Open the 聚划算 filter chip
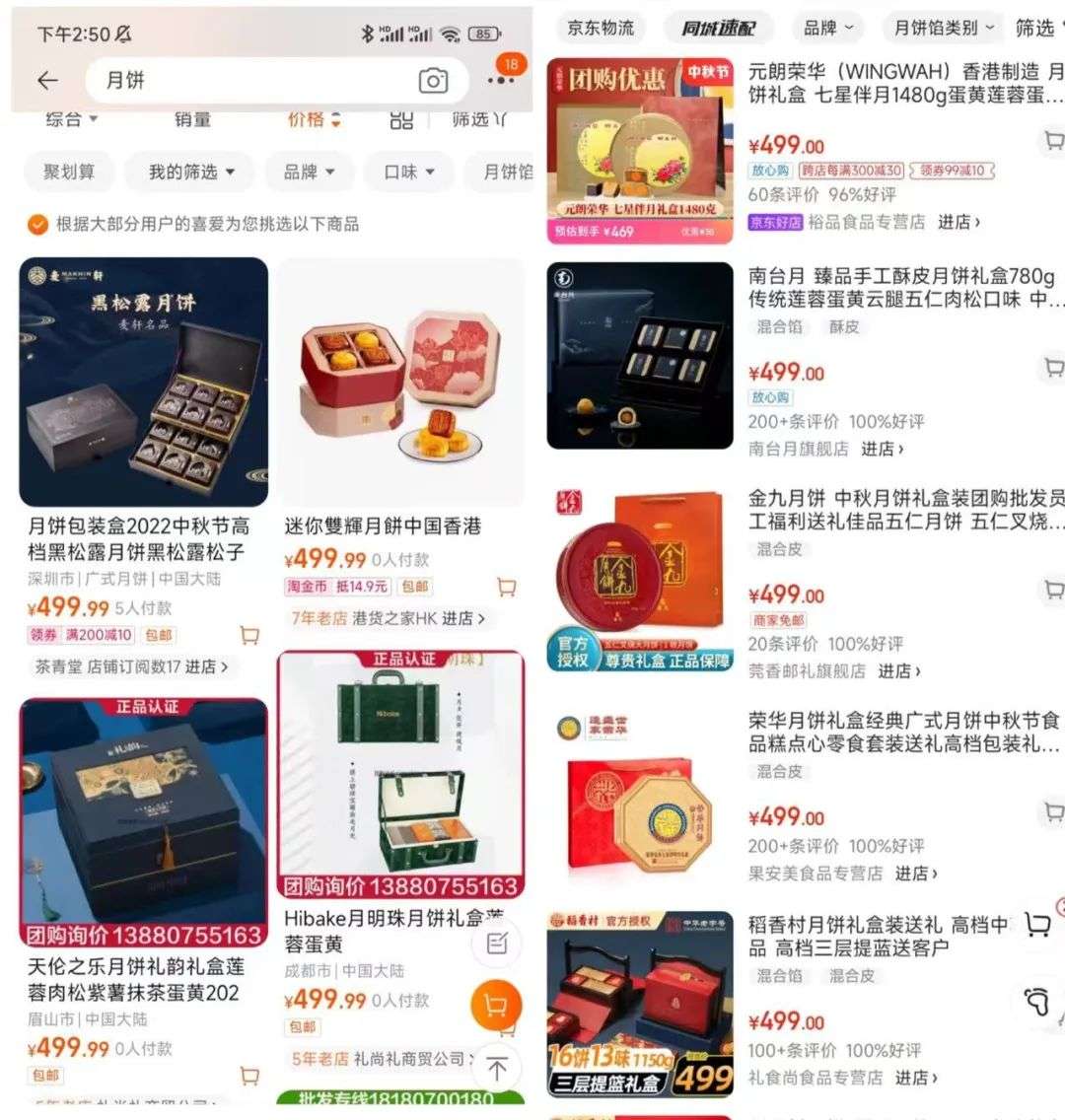Viewport: 1065px width, 1120px height. 69,172
